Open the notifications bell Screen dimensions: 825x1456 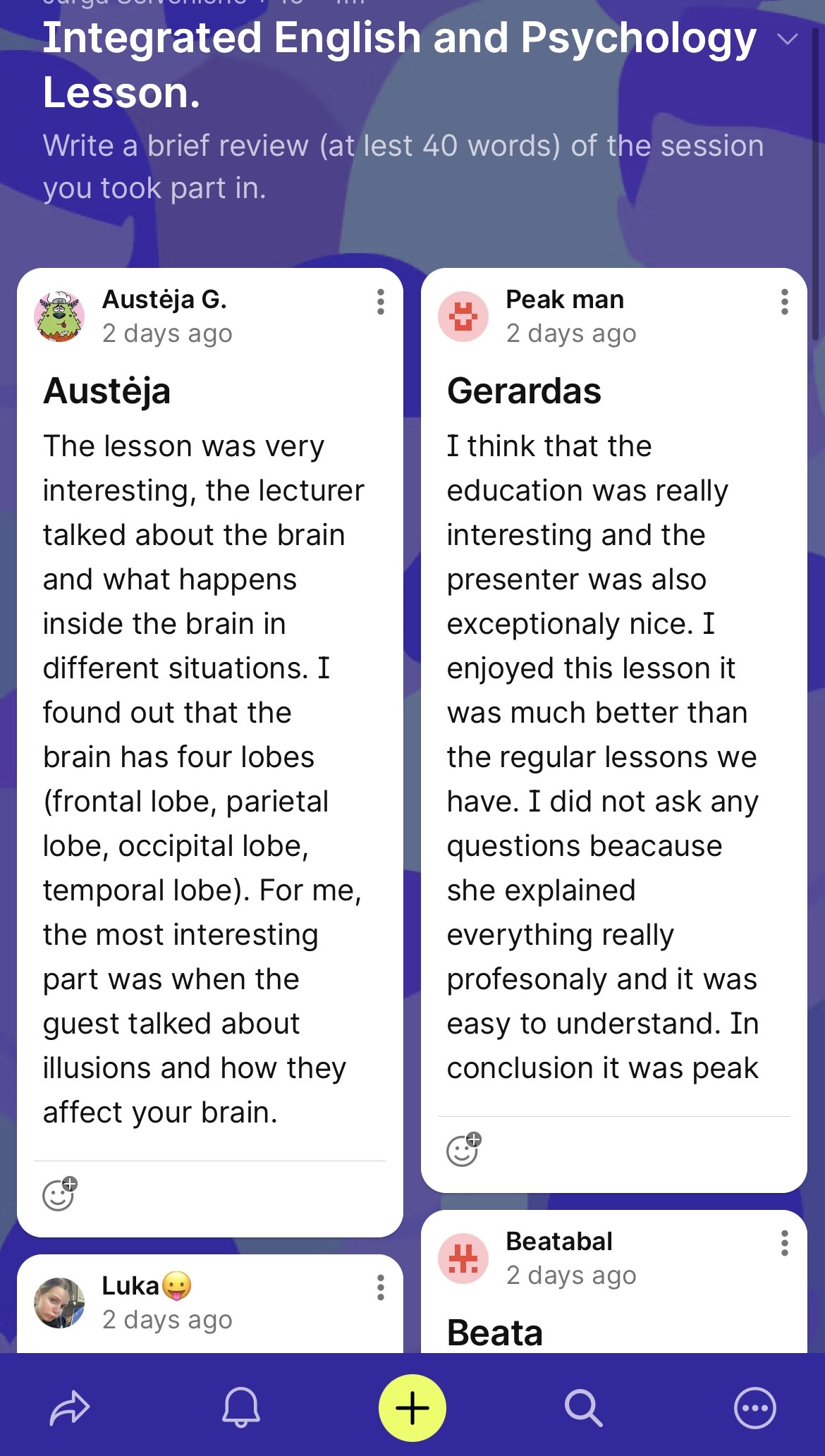(241, 1408)
